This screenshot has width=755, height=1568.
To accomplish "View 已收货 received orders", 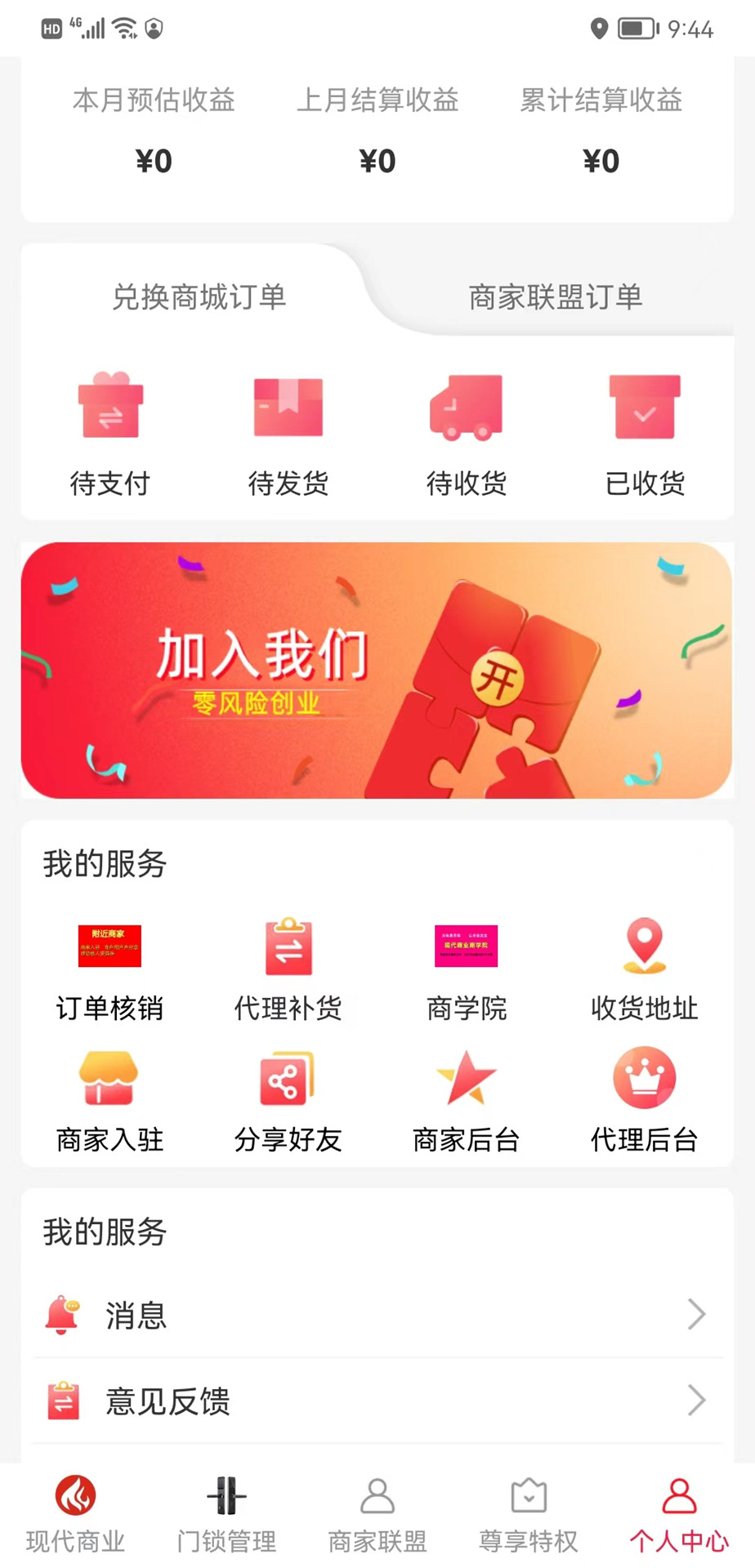I will [x=645, y=433].
